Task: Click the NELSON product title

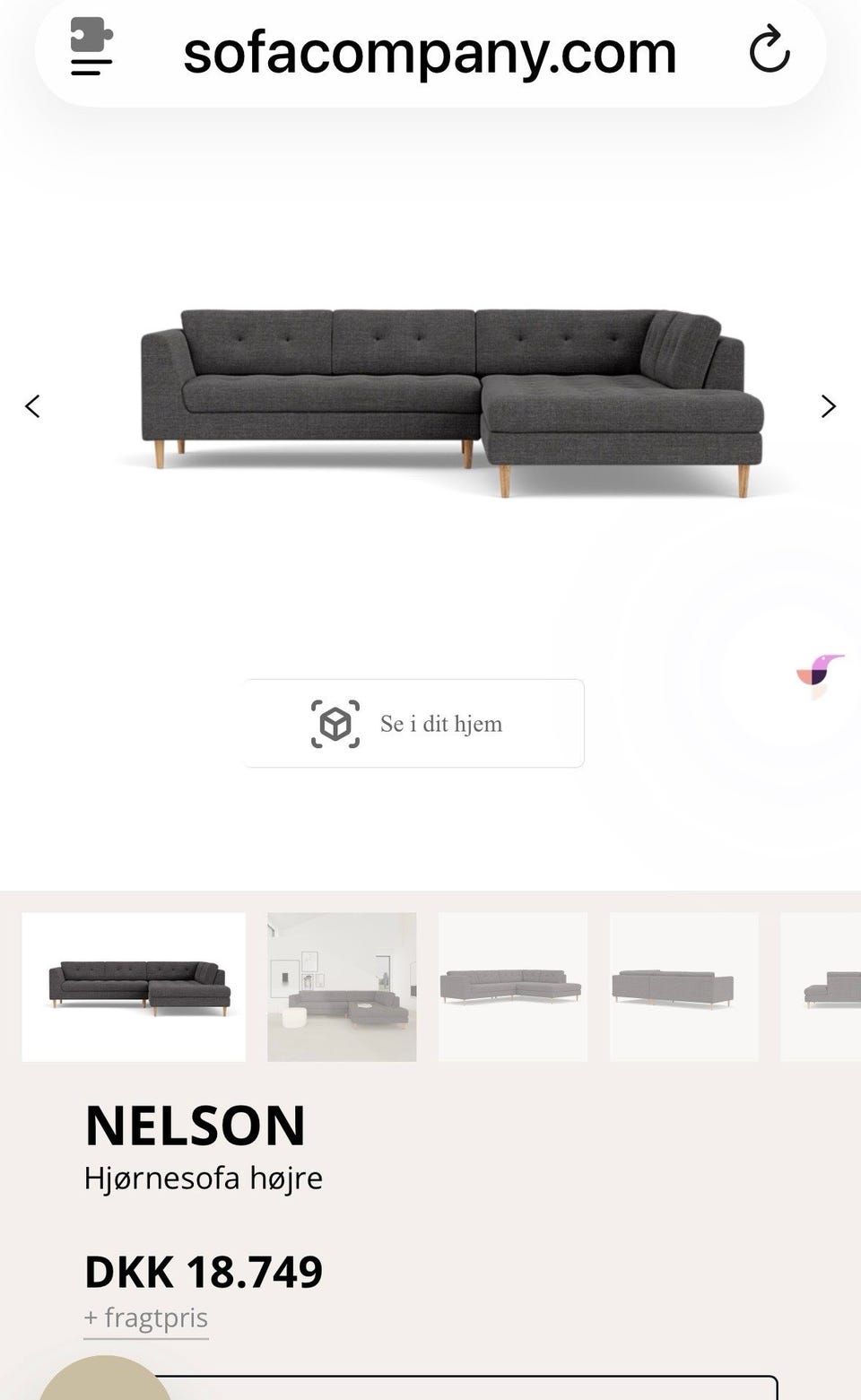Action: click(196, 1126)
